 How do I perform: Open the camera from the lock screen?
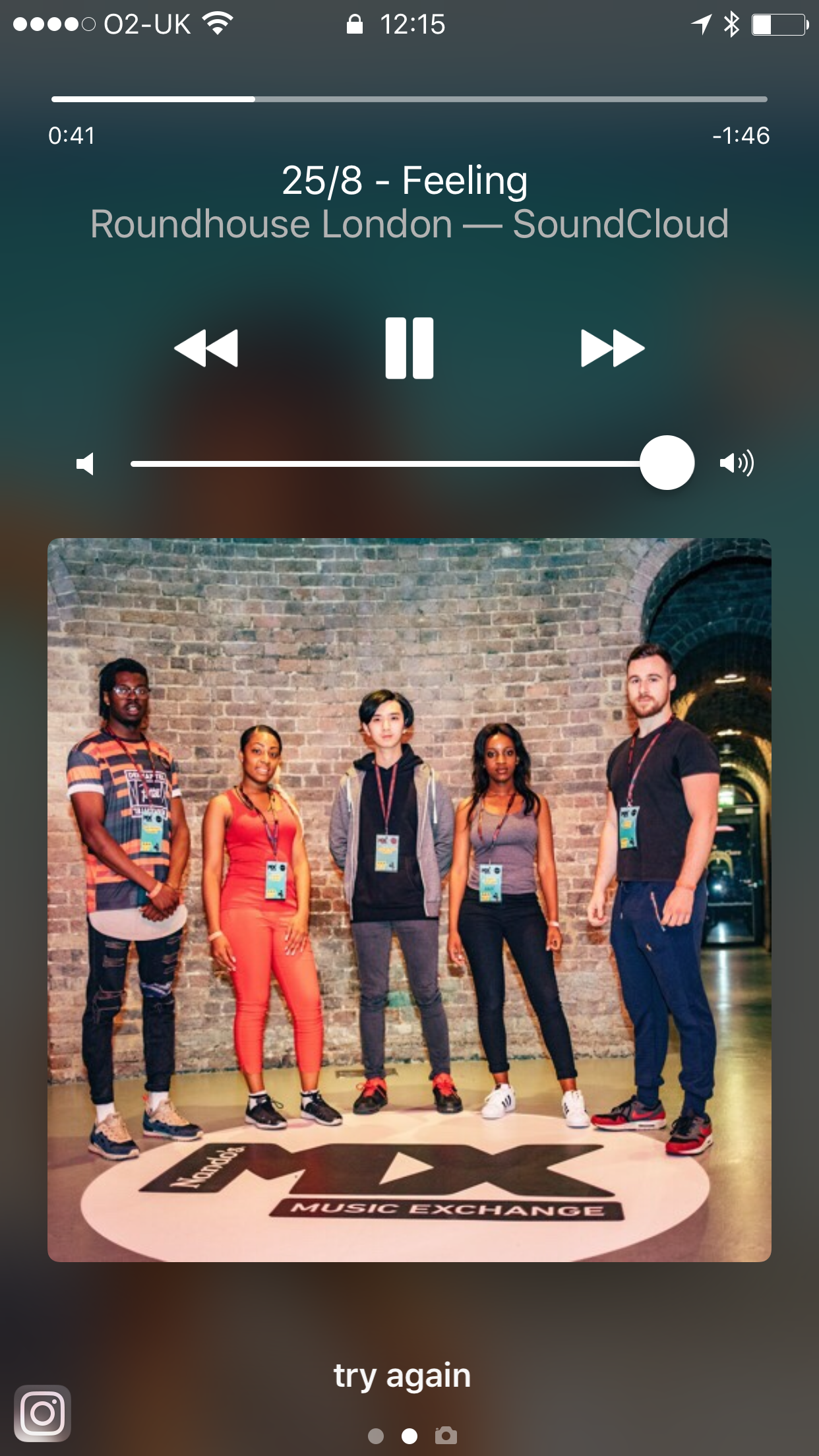click(446, 1435)
